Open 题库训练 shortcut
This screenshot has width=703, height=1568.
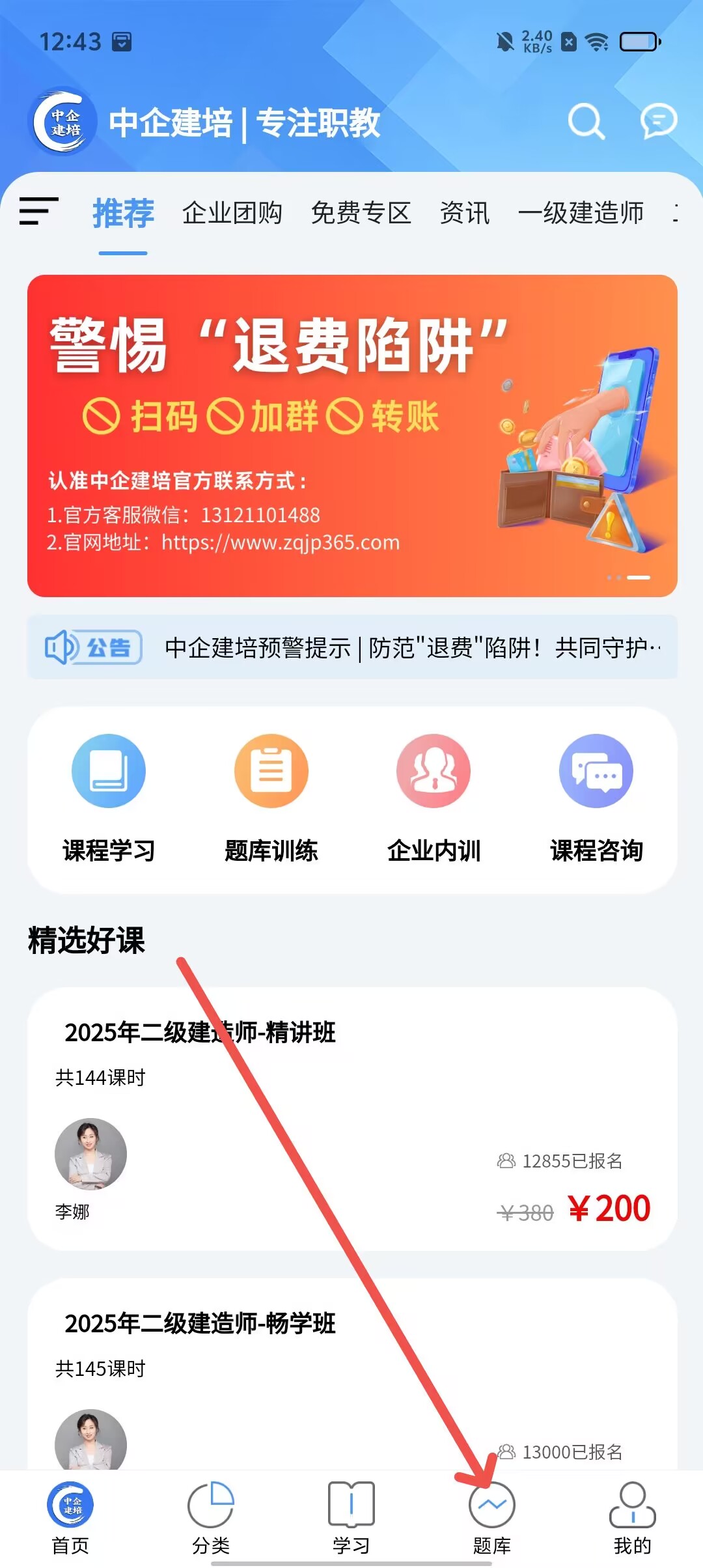[x=271, y=798]
